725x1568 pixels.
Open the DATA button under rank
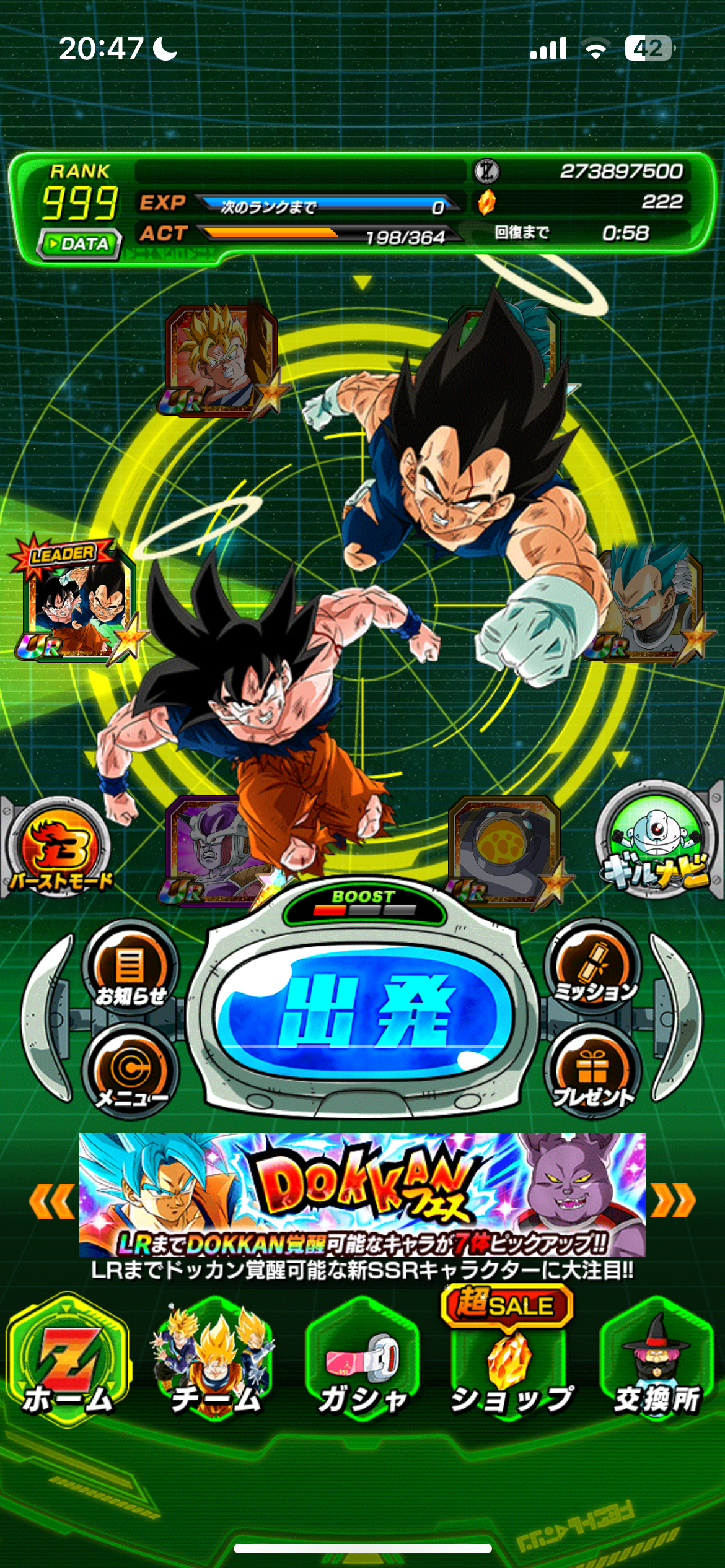79,243
